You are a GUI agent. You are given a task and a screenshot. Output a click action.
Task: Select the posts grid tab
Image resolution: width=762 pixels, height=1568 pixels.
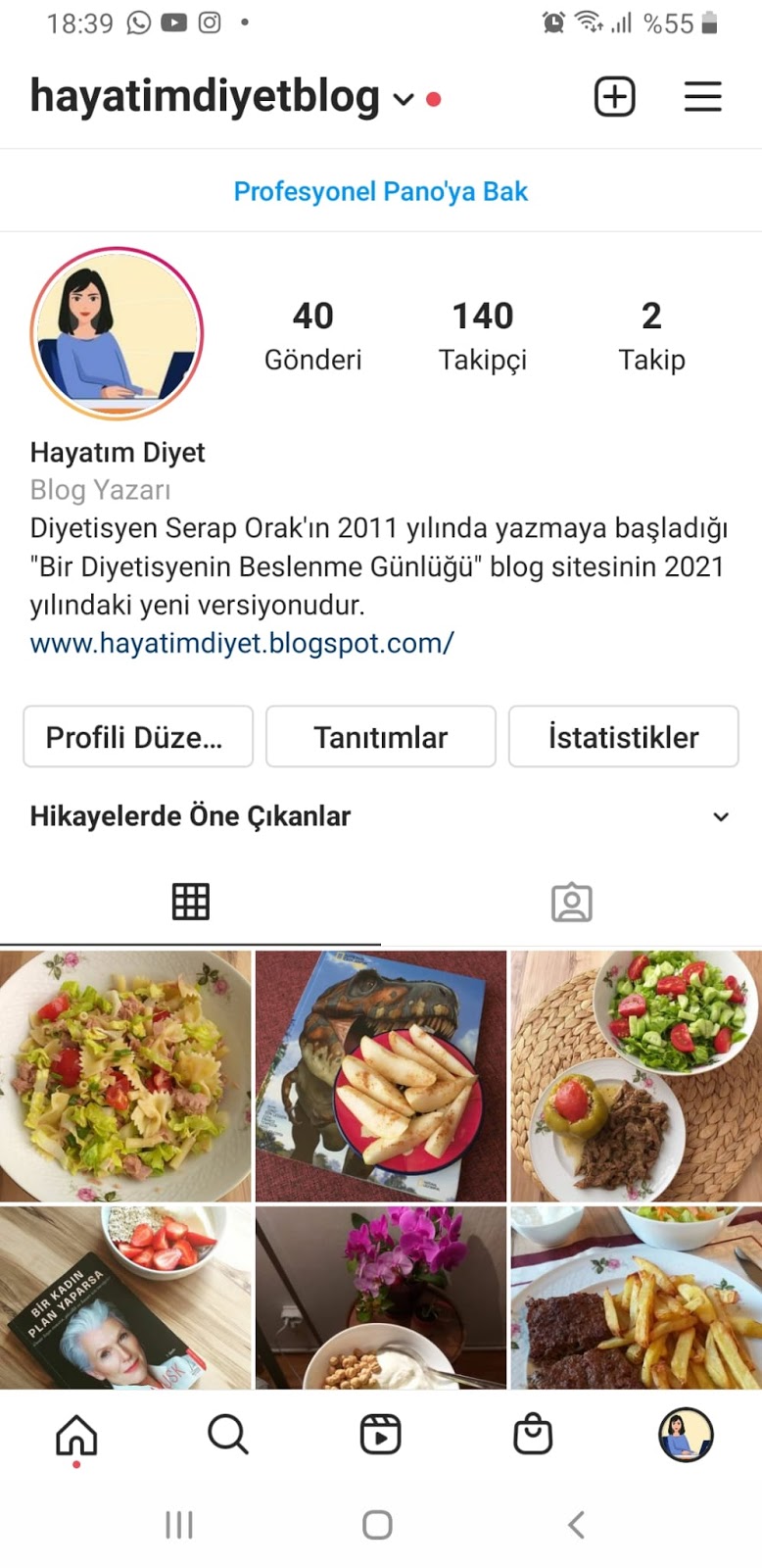(x=190, y=902)
